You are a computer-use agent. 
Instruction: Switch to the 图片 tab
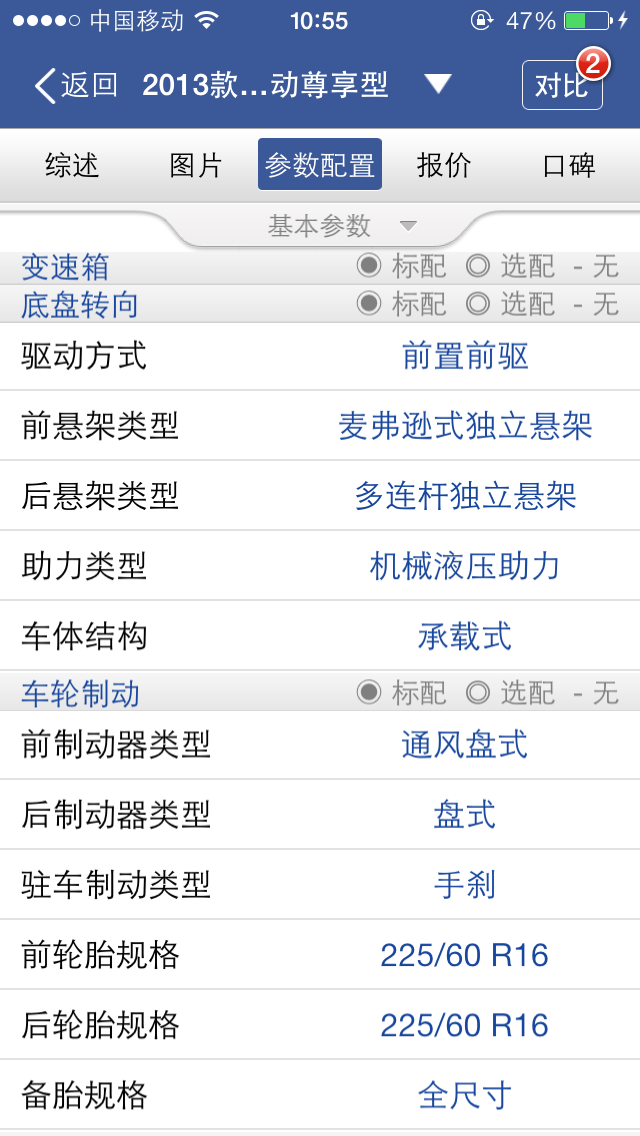(196, 165)
